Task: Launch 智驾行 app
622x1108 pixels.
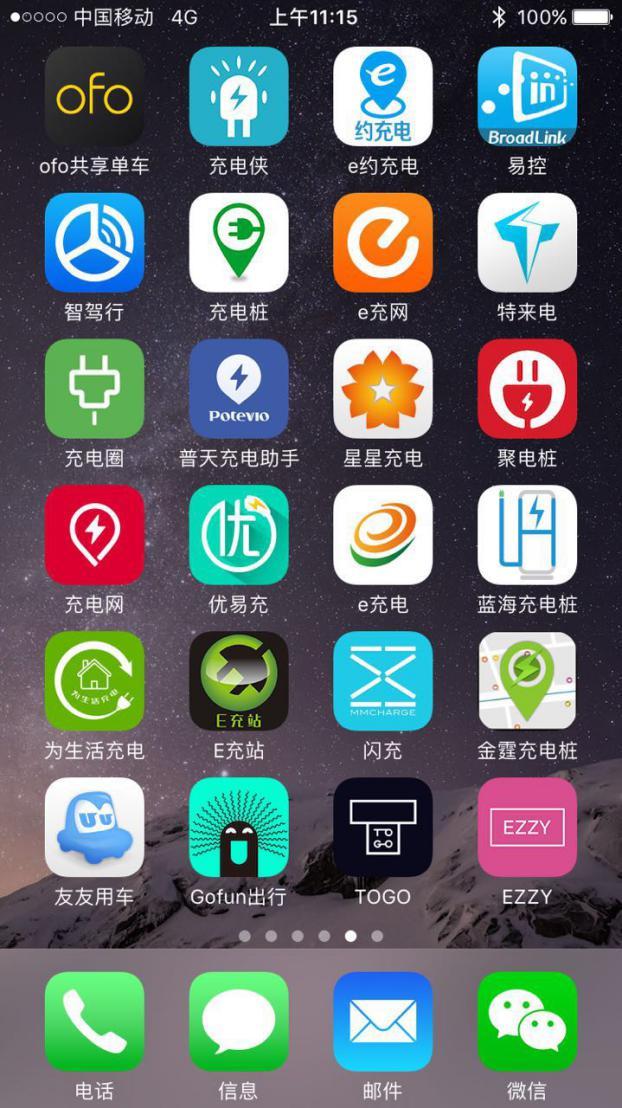Action: [95, 243]
